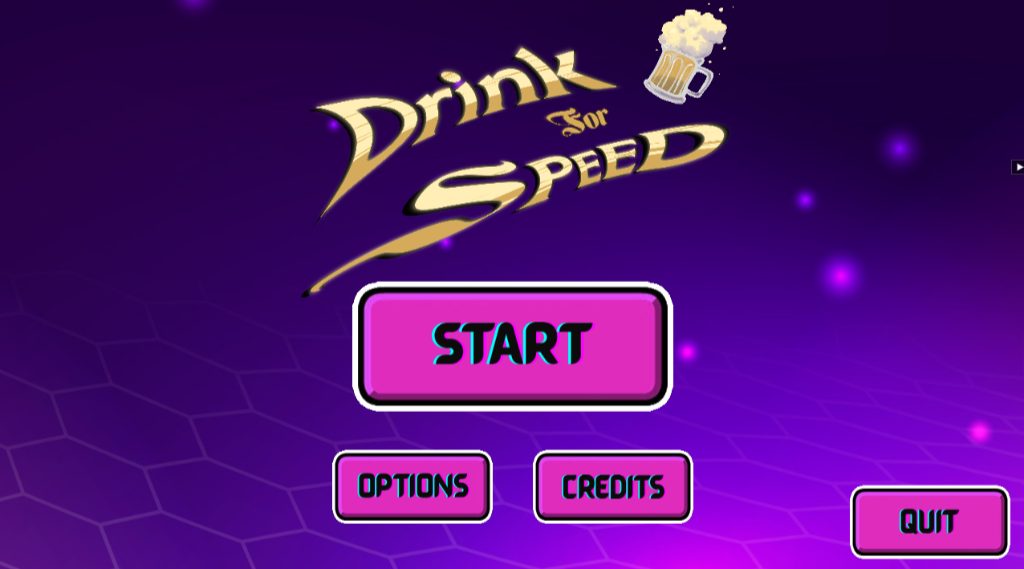Quit the game
Image resolution: width=1024 pixels, height=569 pixels.
(x=929, y=521)
